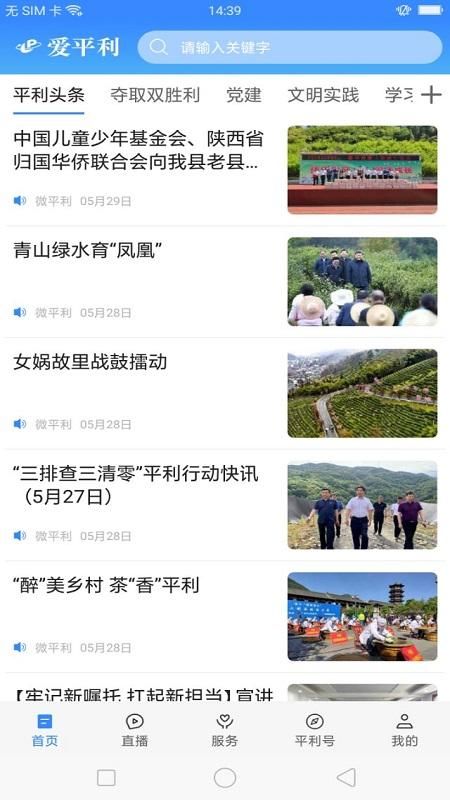450x800 pixels.
Task: Open the plus icon to add channels
Action: click(x=431, y=95)
